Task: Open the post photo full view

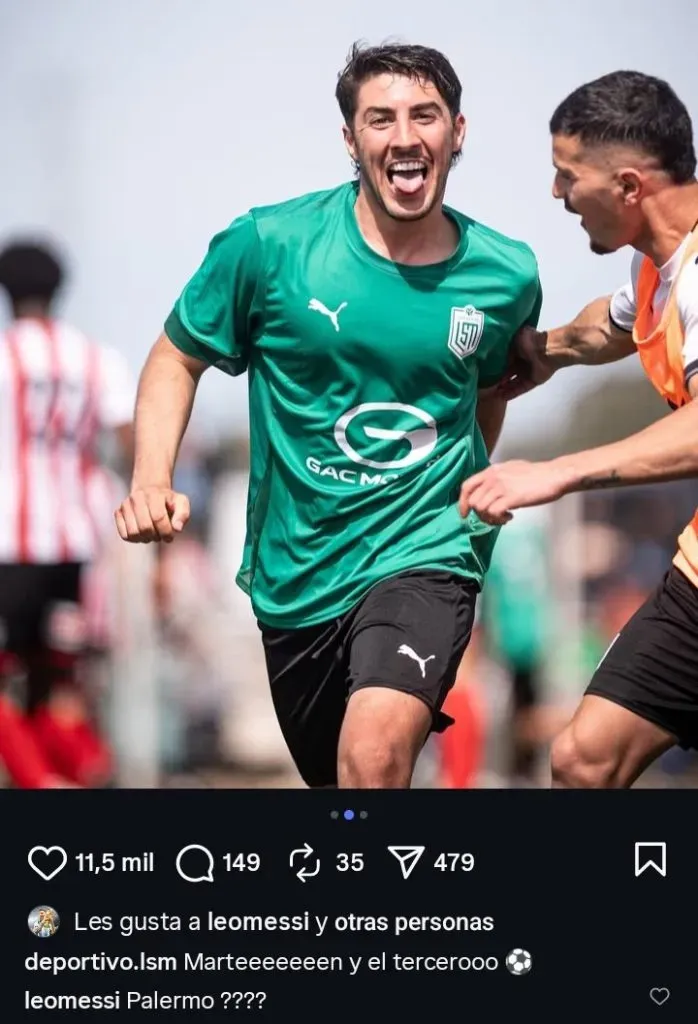Action: tap(349, 400)
